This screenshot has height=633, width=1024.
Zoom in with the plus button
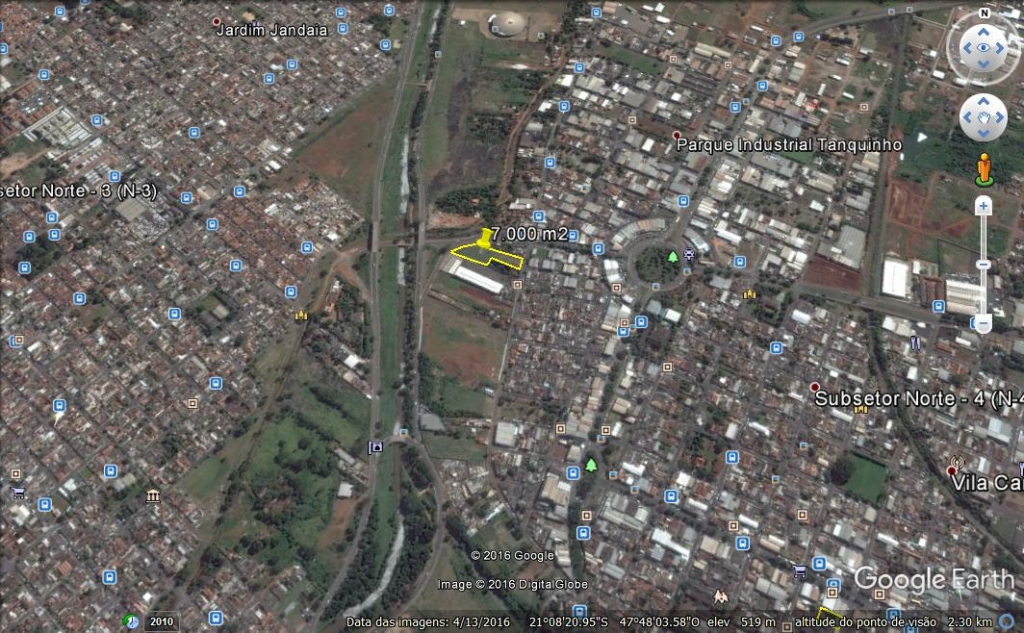983,206
